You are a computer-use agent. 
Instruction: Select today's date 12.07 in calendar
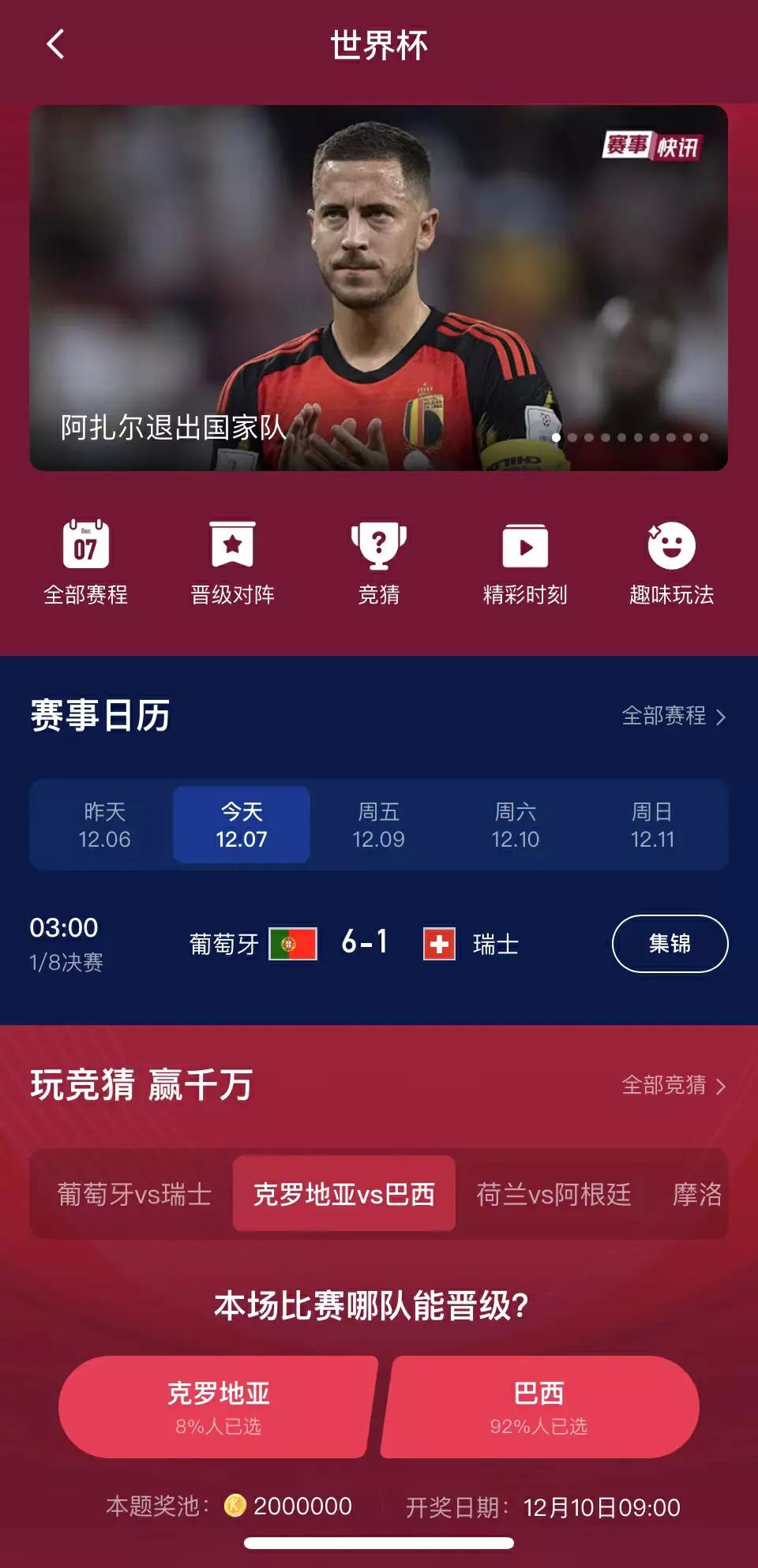[240, 825]
